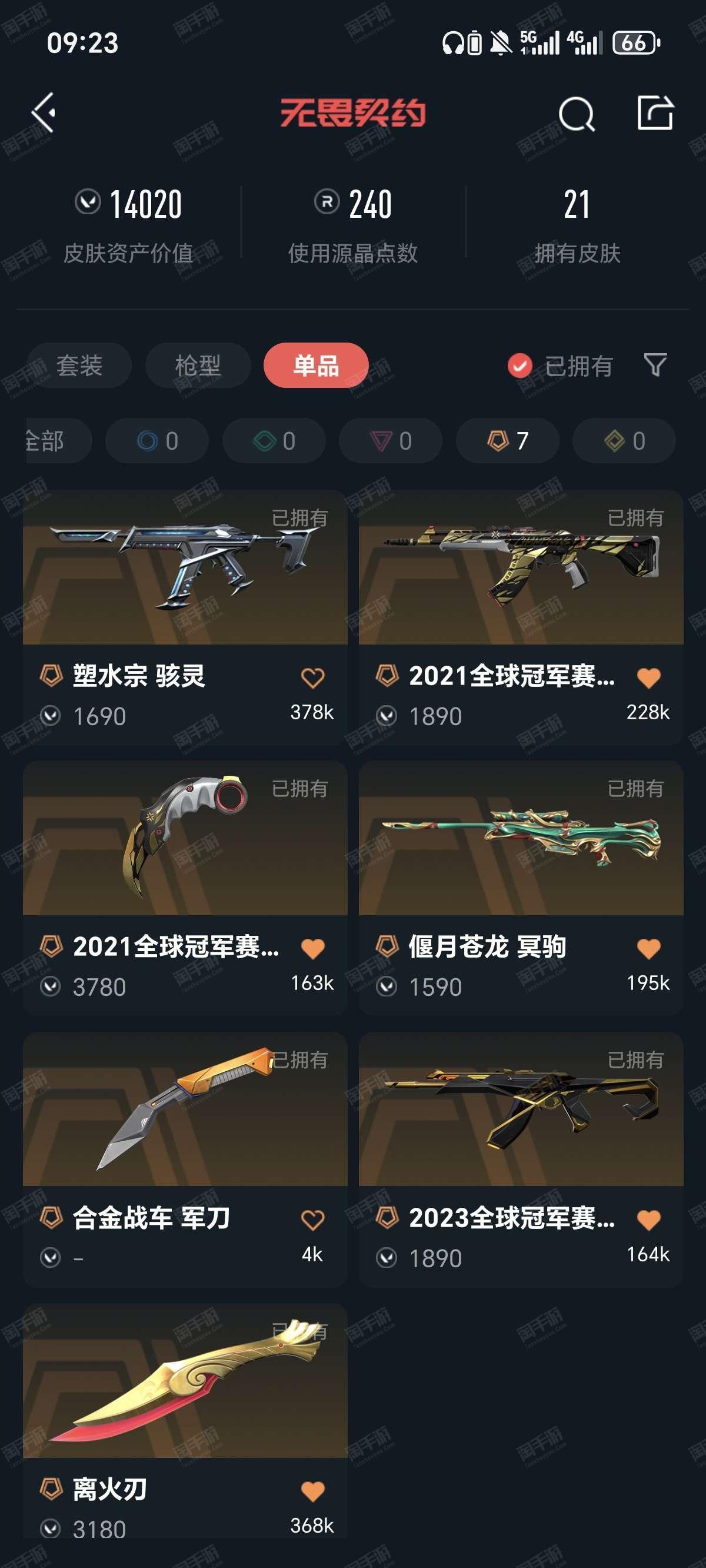
Task: Select the 全部 rarity chip
Action: coord(58,441)
